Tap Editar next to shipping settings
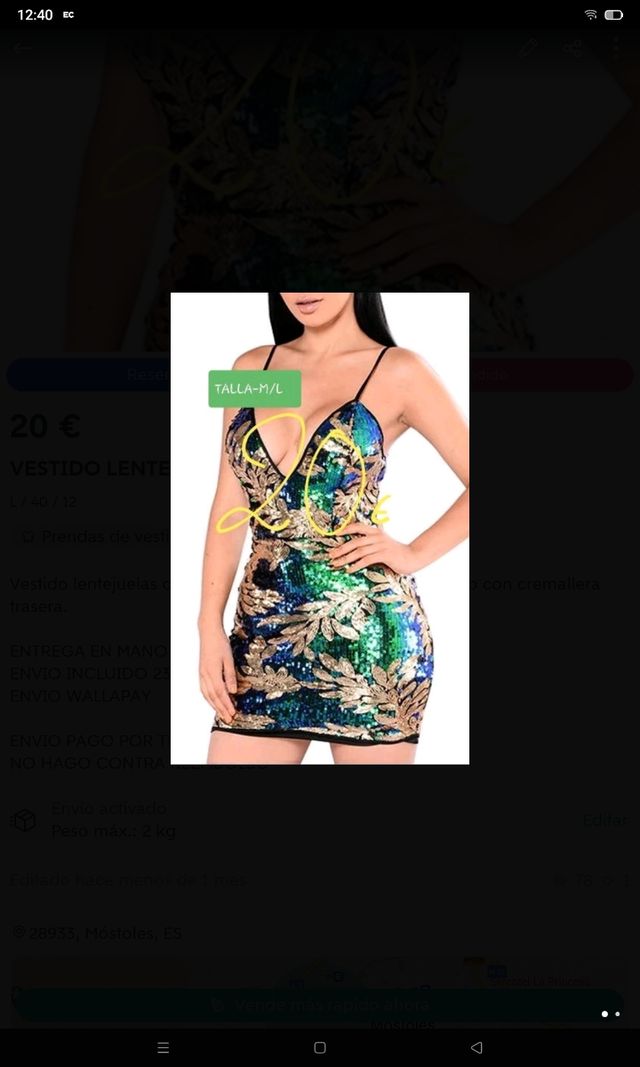 click(606, 820)
